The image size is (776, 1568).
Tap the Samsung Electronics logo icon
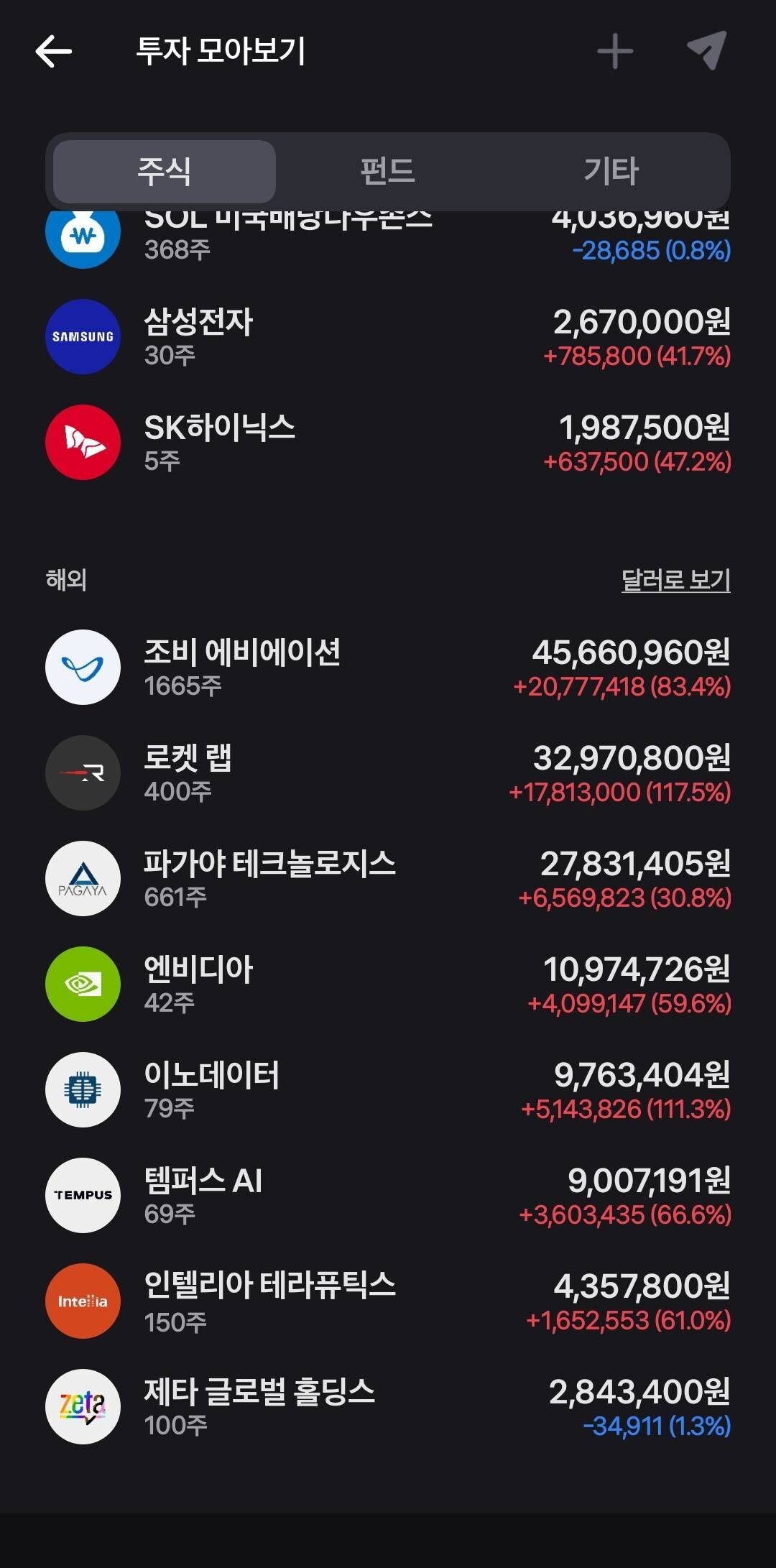[x=82, y=337]
